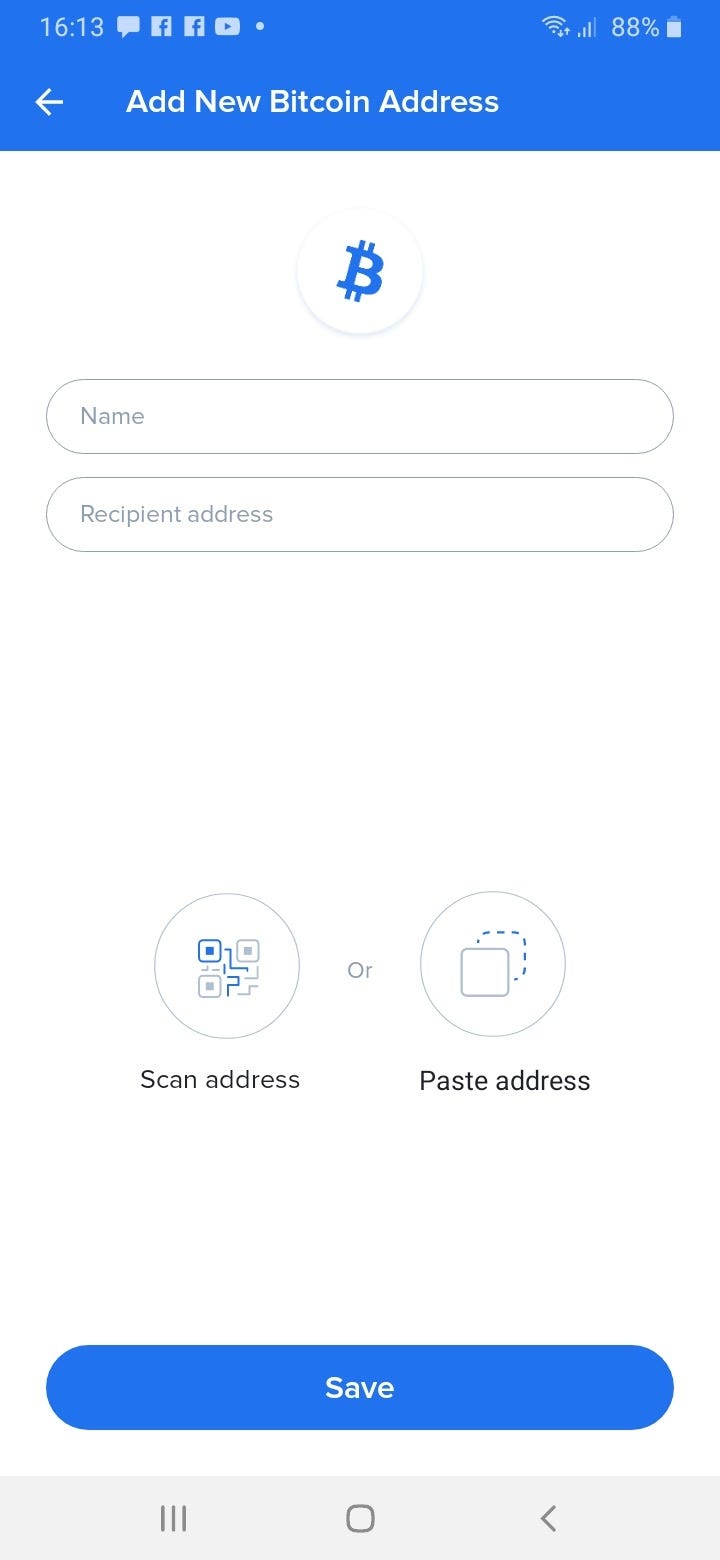Tap Paste address to insert clipboard
This screenshot has height=1560, width=720.
coord(493,966)
